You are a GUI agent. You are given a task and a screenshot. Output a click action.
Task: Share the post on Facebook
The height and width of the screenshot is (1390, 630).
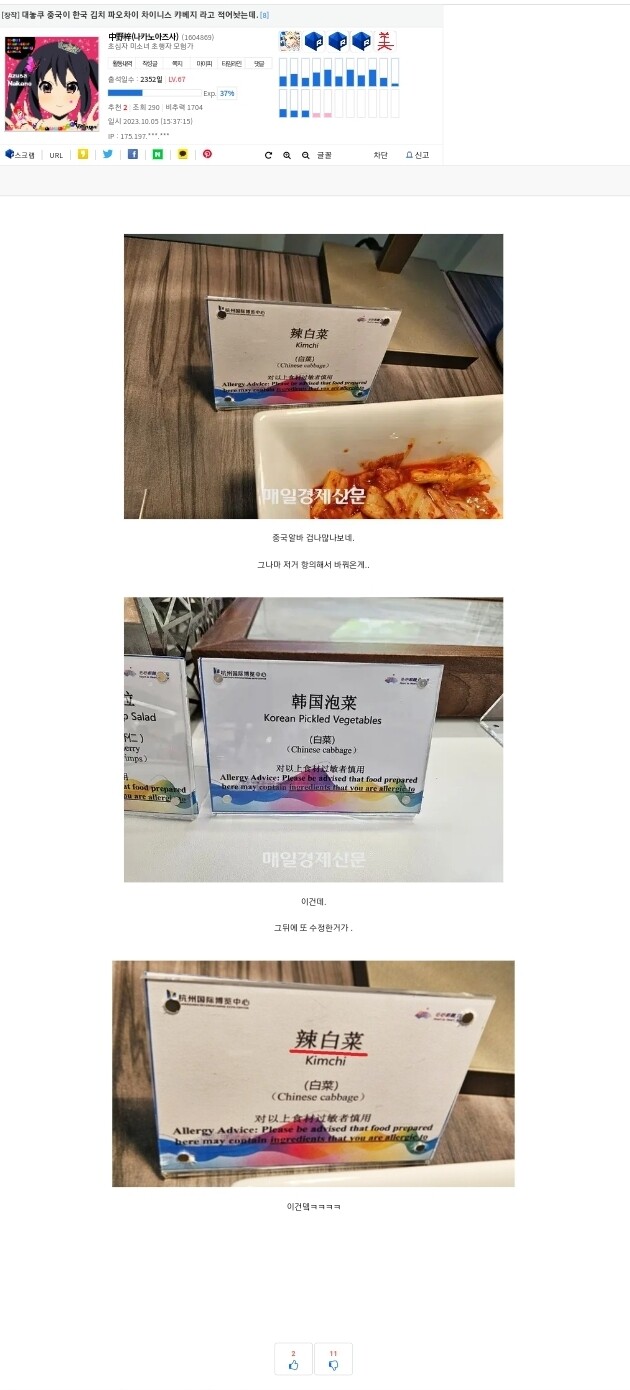133,154
